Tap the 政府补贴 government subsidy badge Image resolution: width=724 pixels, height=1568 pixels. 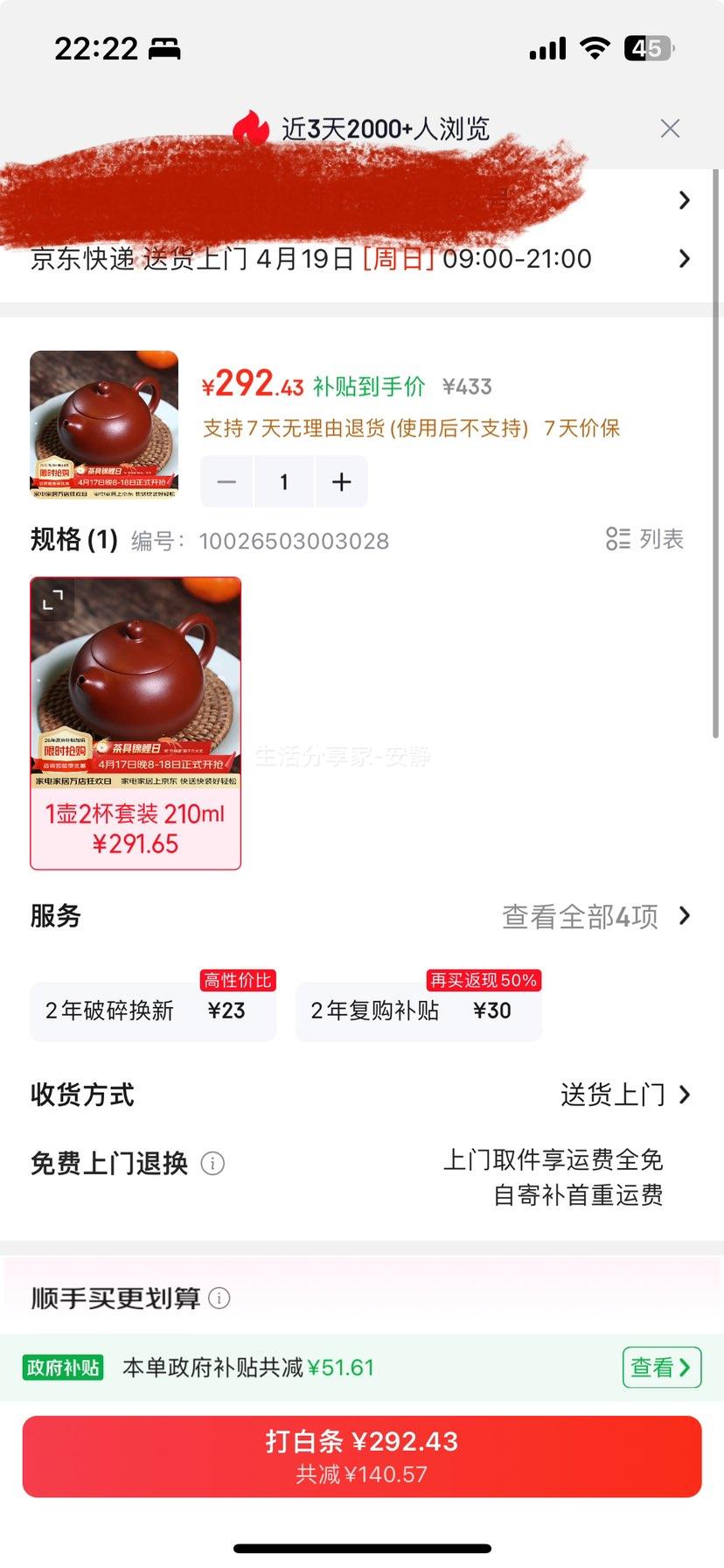coord(62,1366)
